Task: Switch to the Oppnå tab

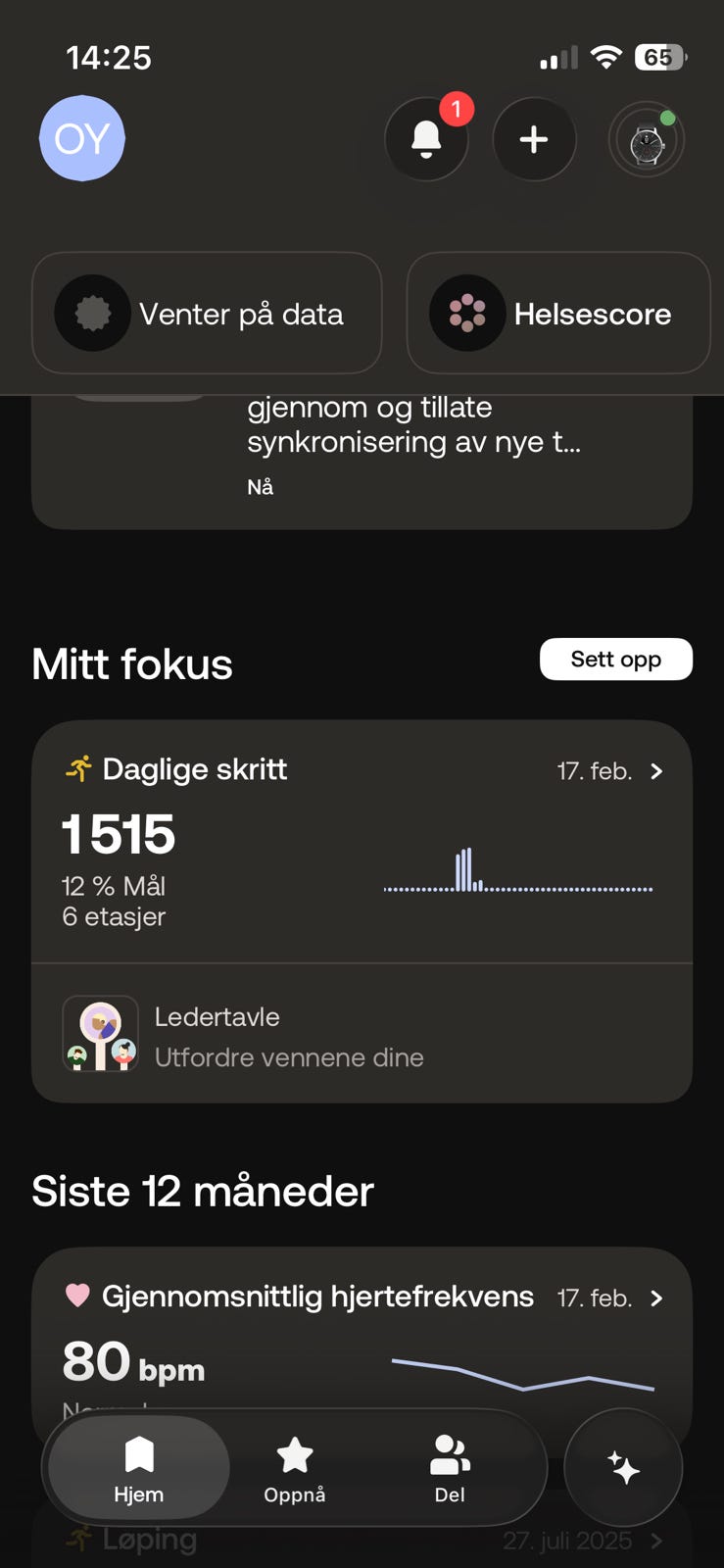Action: (x=295, y=1468)
